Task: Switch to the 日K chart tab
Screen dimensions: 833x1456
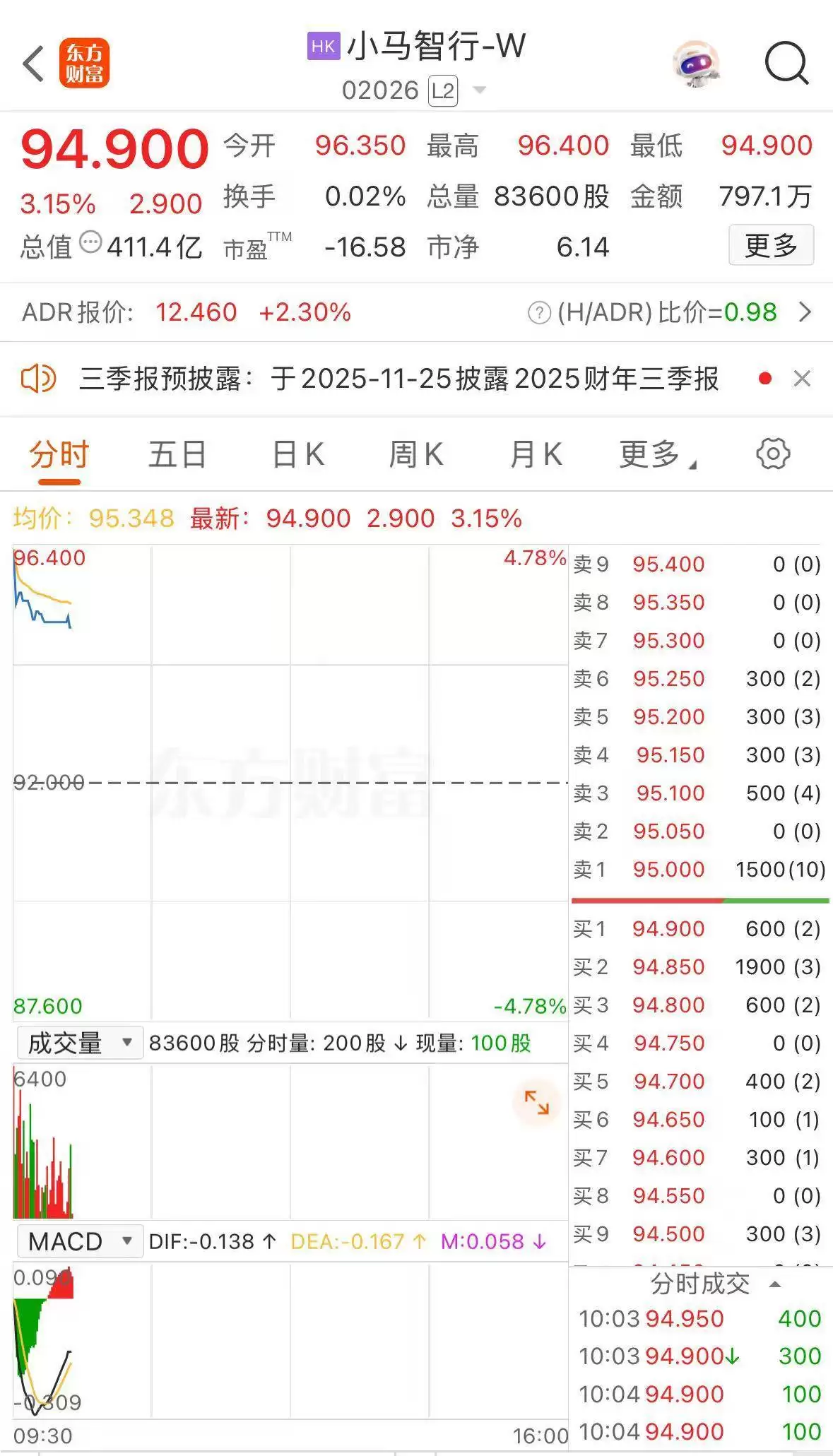Action: tap(298, 454)
